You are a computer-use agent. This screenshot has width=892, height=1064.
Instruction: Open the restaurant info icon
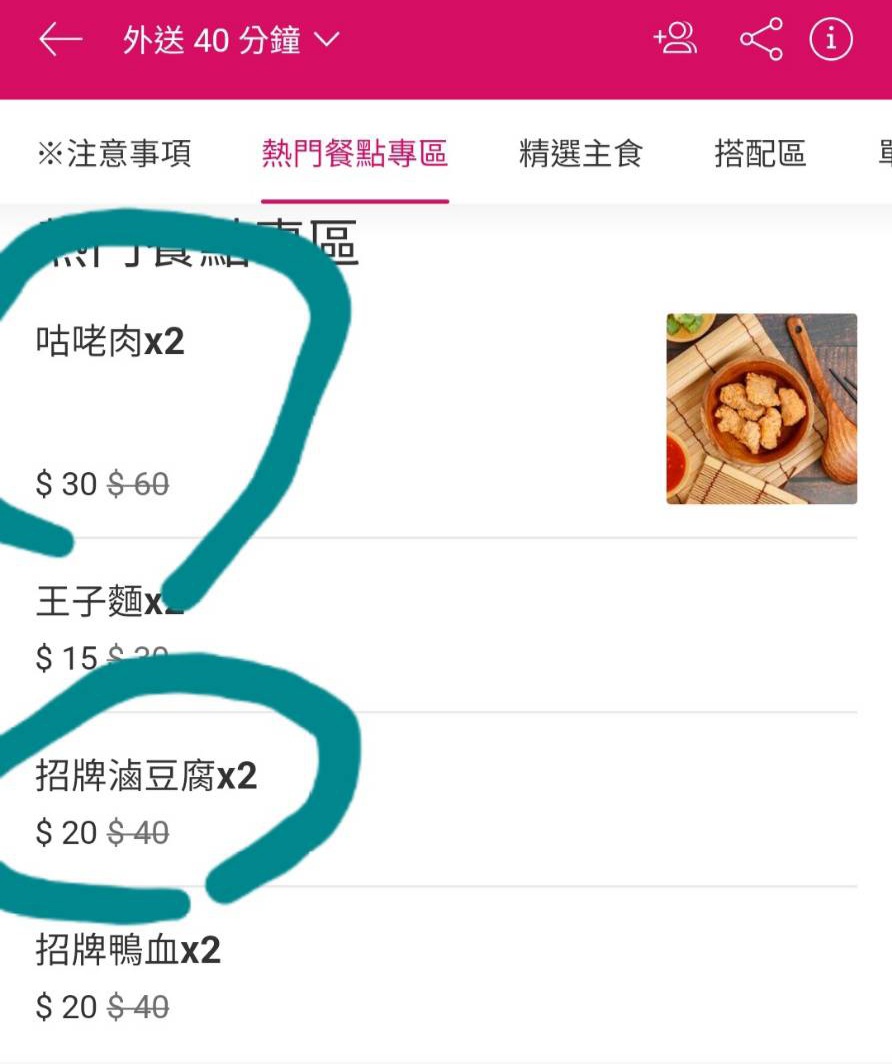[x=831, y=39]
